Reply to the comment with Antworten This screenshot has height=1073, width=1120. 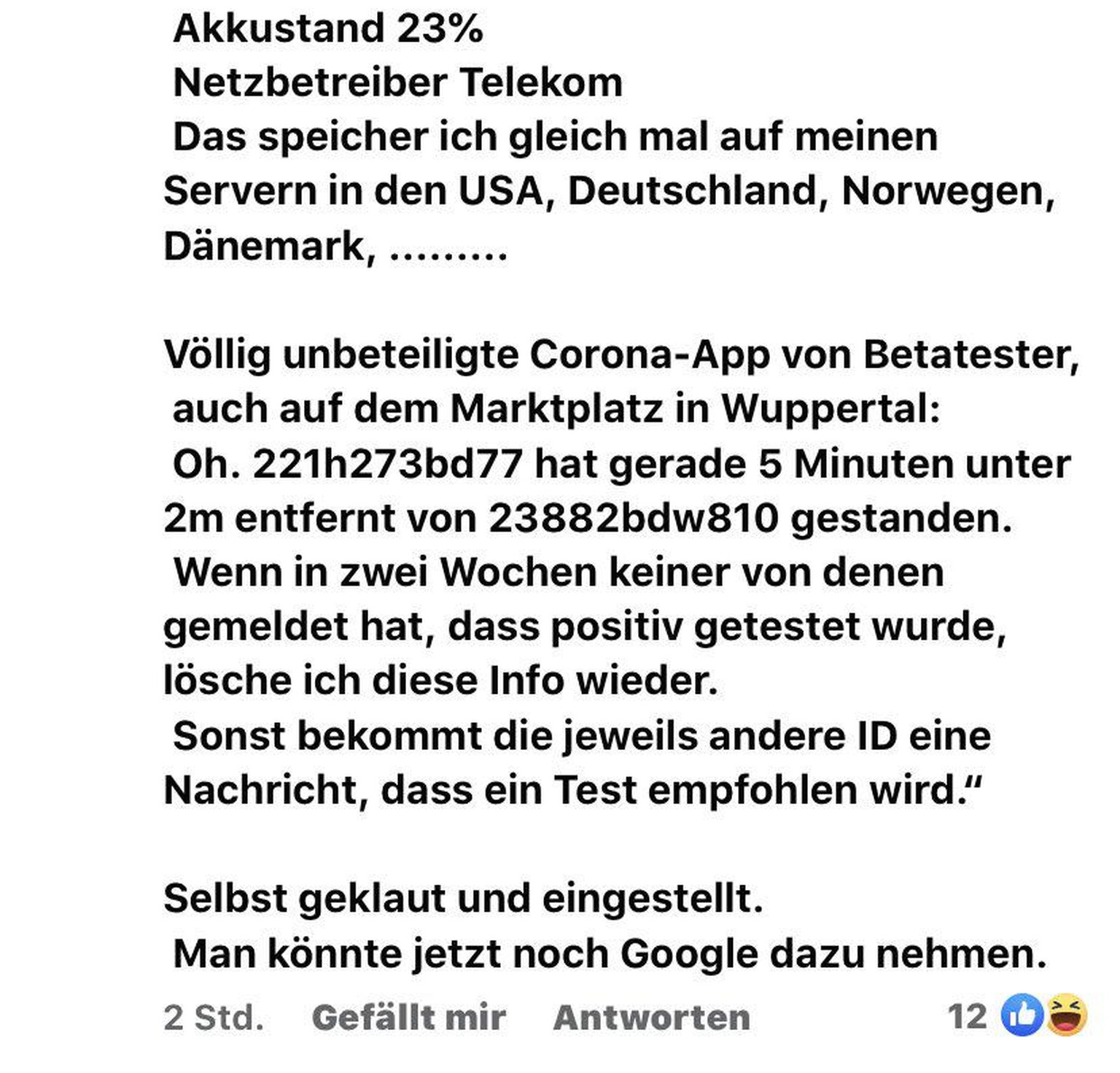pos(651,1018)
